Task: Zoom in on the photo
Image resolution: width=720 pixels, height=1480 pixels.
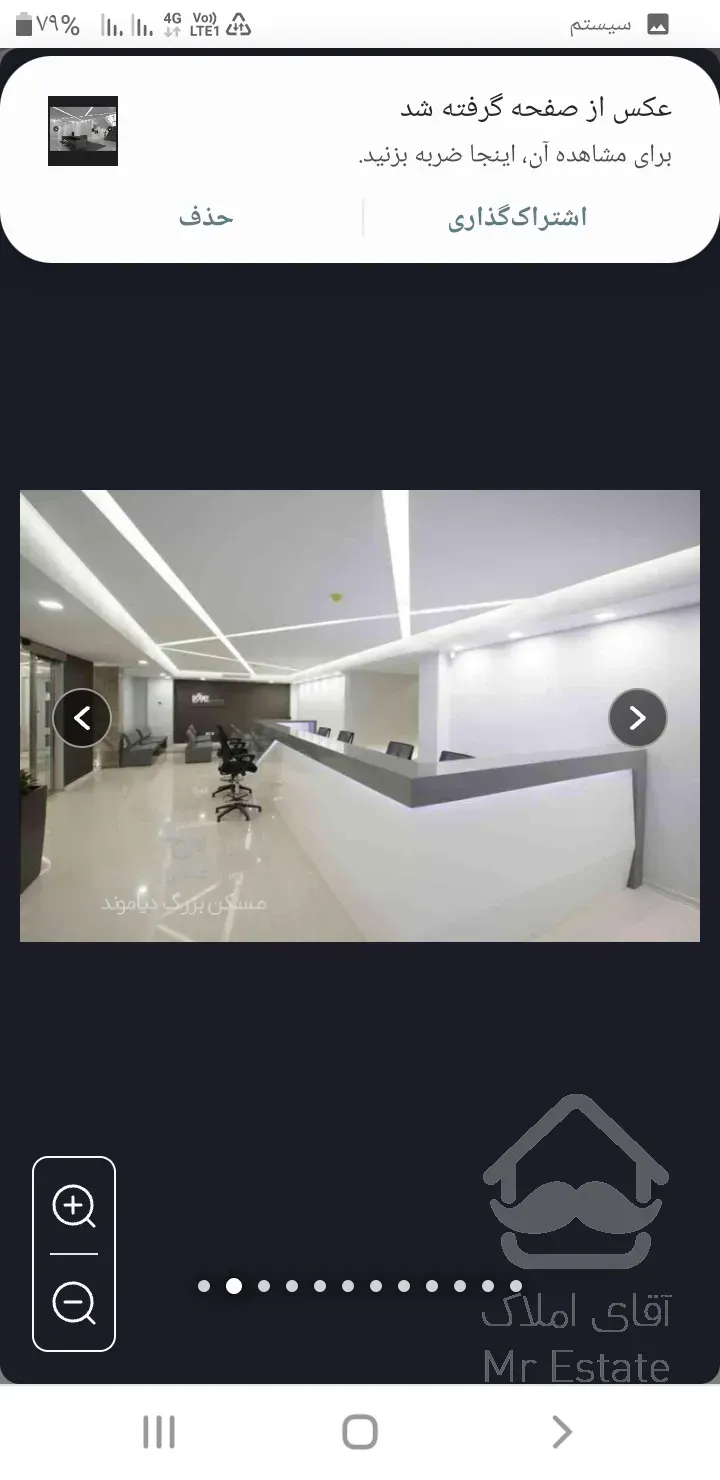Action: (74, 1206)
